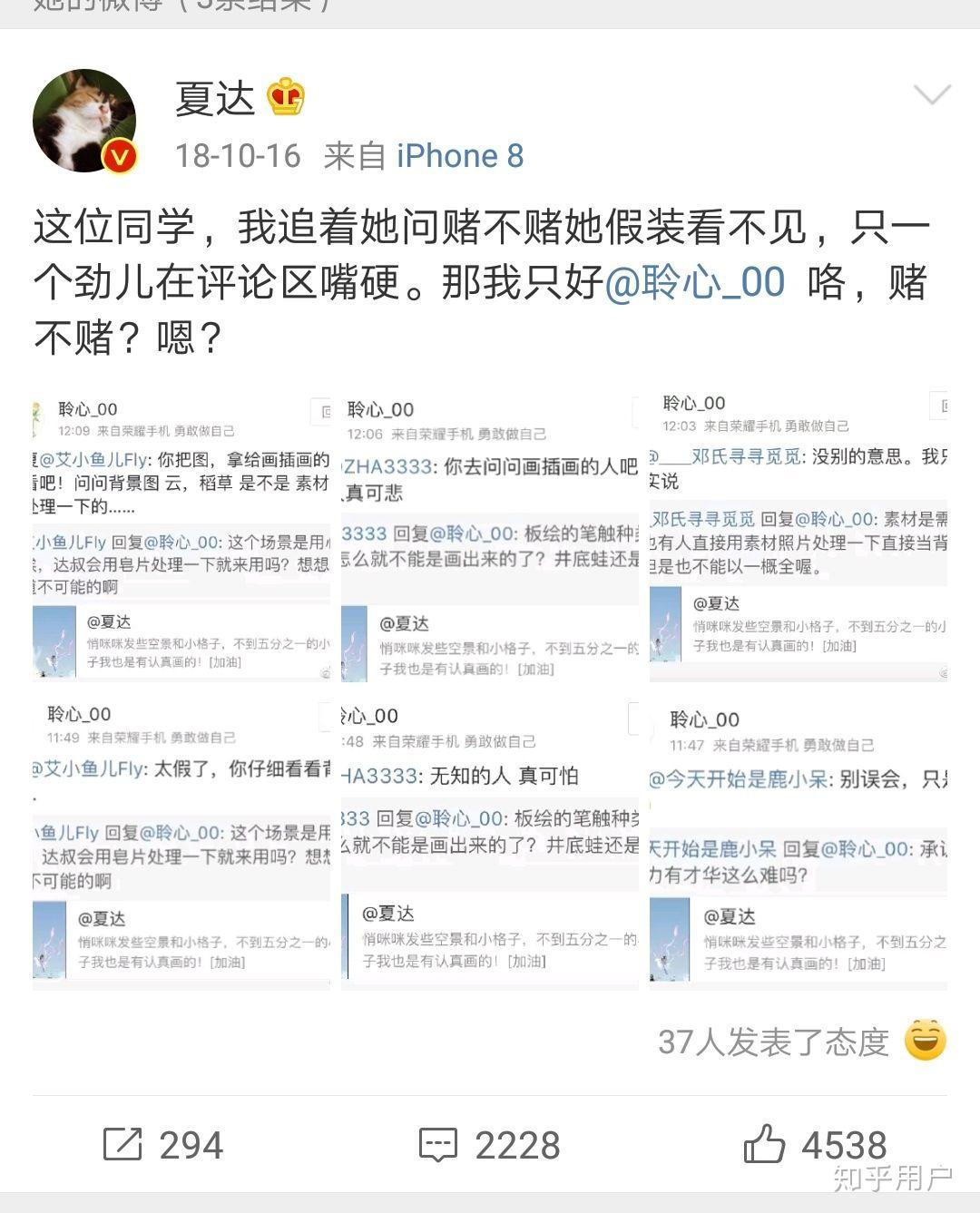View the screenshot image timestamped 11:47
The image size is (980, 1213).
pyautogui.click(x=799, y=841)
